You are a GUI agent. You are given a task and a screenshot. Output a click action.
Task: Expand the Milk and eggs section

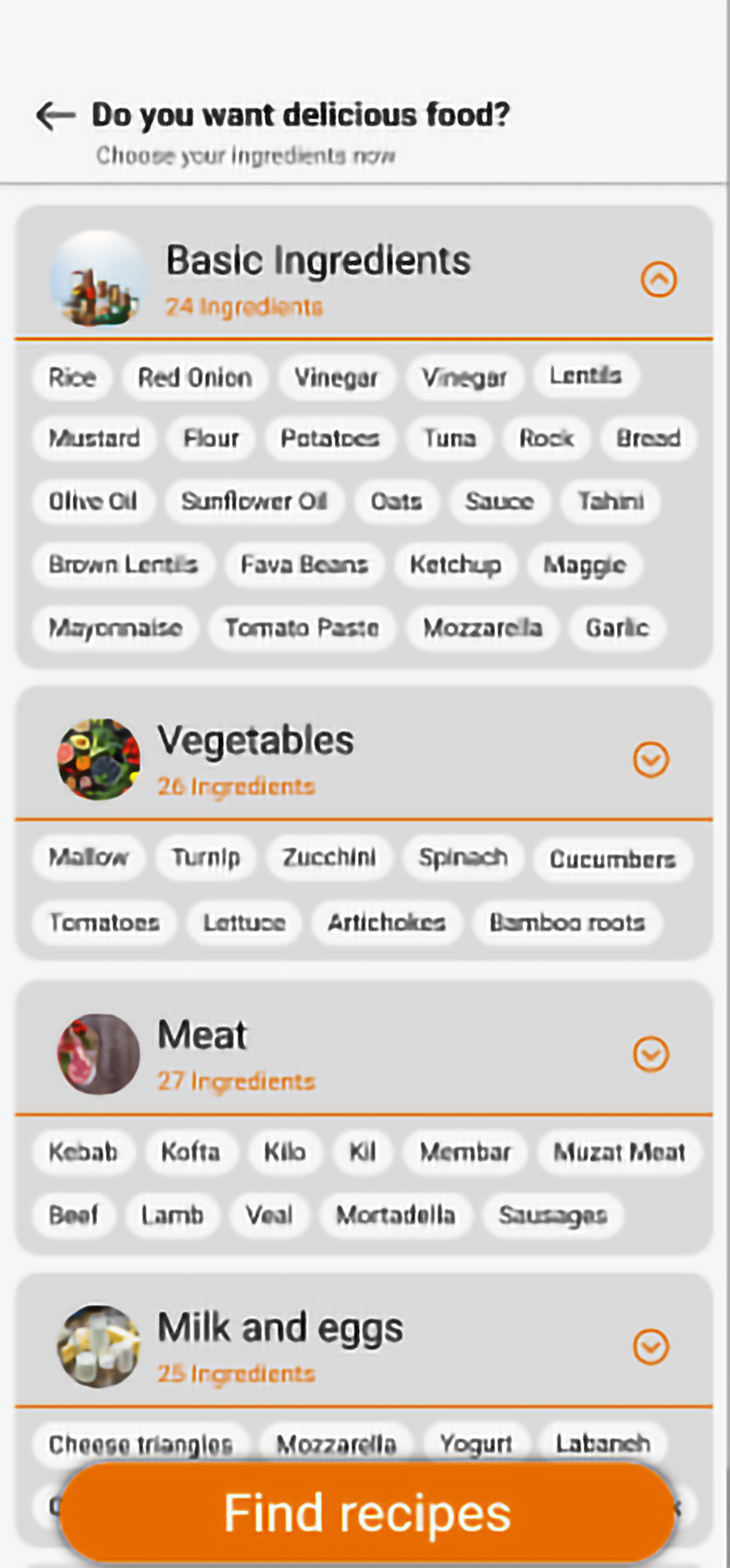click(x=650, y=1347)
